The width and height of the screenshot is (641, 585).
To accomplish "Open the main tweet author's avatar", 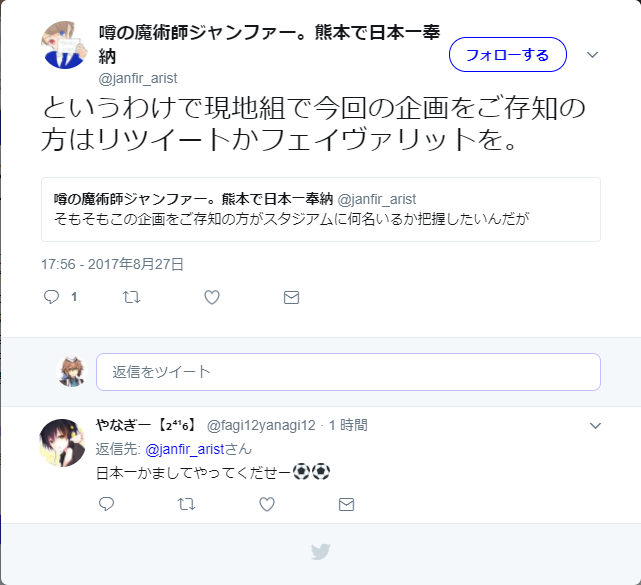I will coord(65,45).
